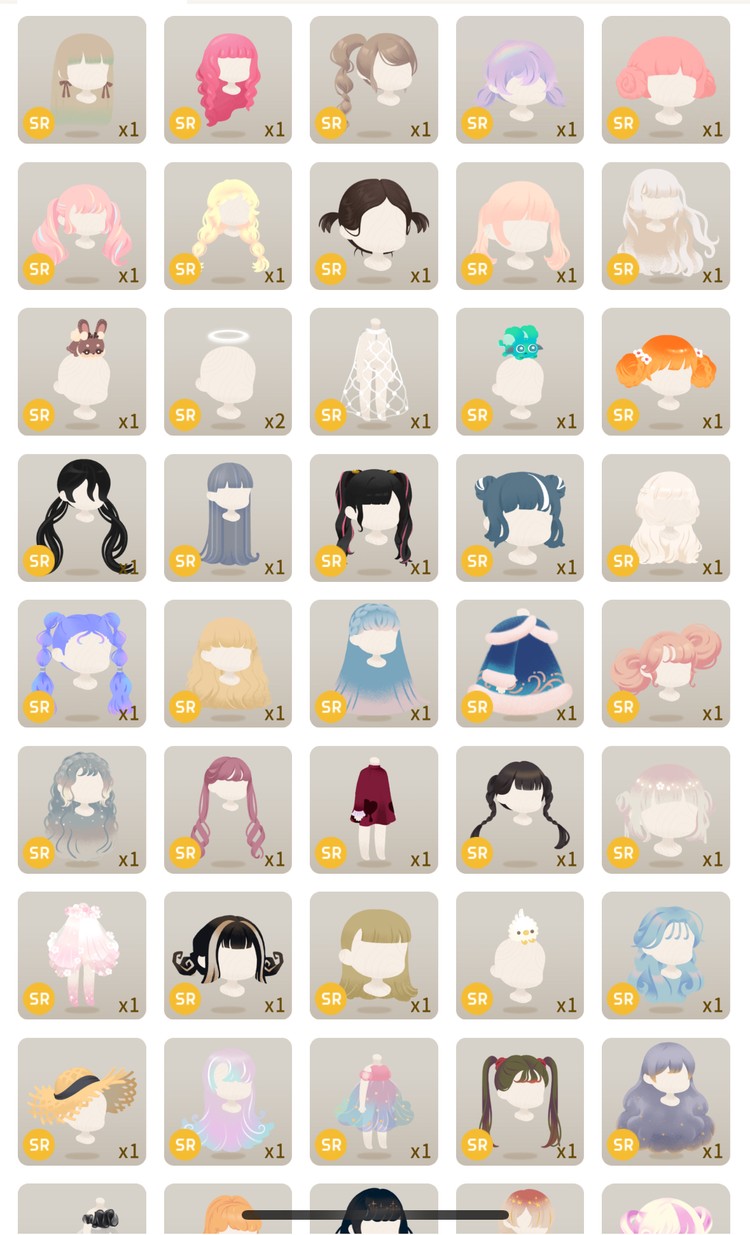Select the pastel galaxy dress item
Image resolution: width=750 pixels, height=1235 pixels.
point(374,1102)
